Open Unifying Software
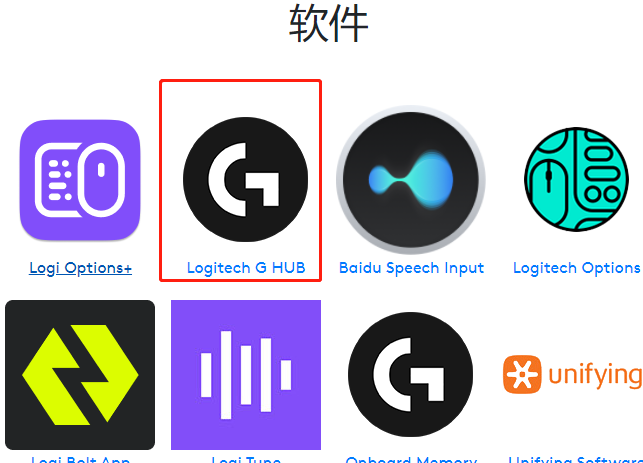 point(574,375)
